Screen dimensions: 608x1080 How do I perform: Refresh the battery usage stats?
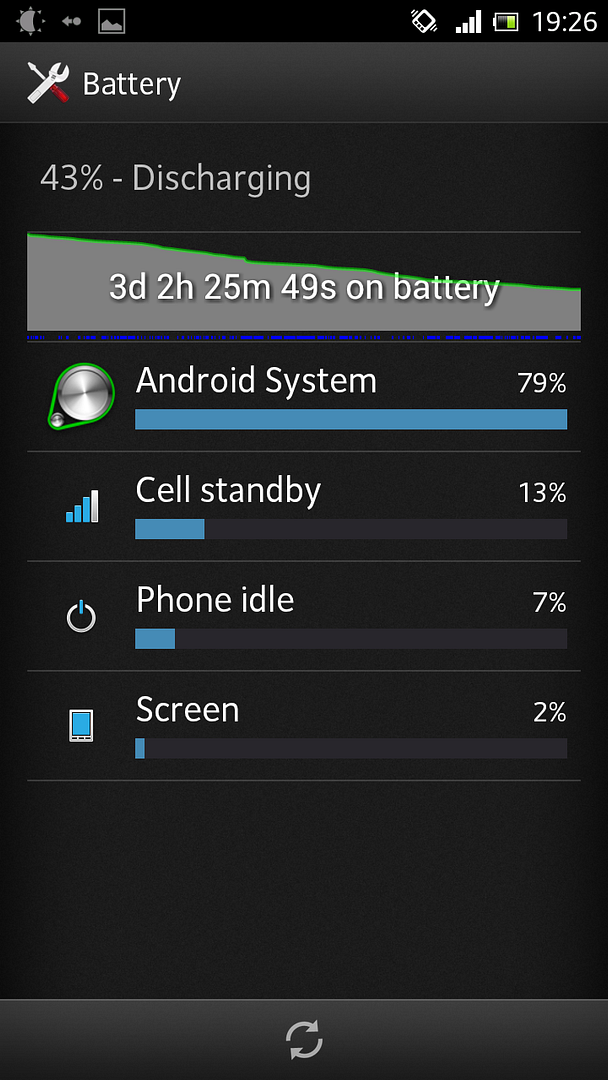coord(304,1041)
